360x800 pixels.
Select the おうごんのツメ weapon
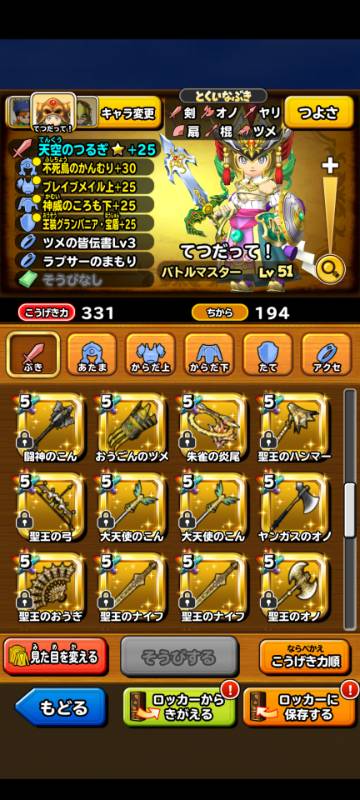(133, 428)
